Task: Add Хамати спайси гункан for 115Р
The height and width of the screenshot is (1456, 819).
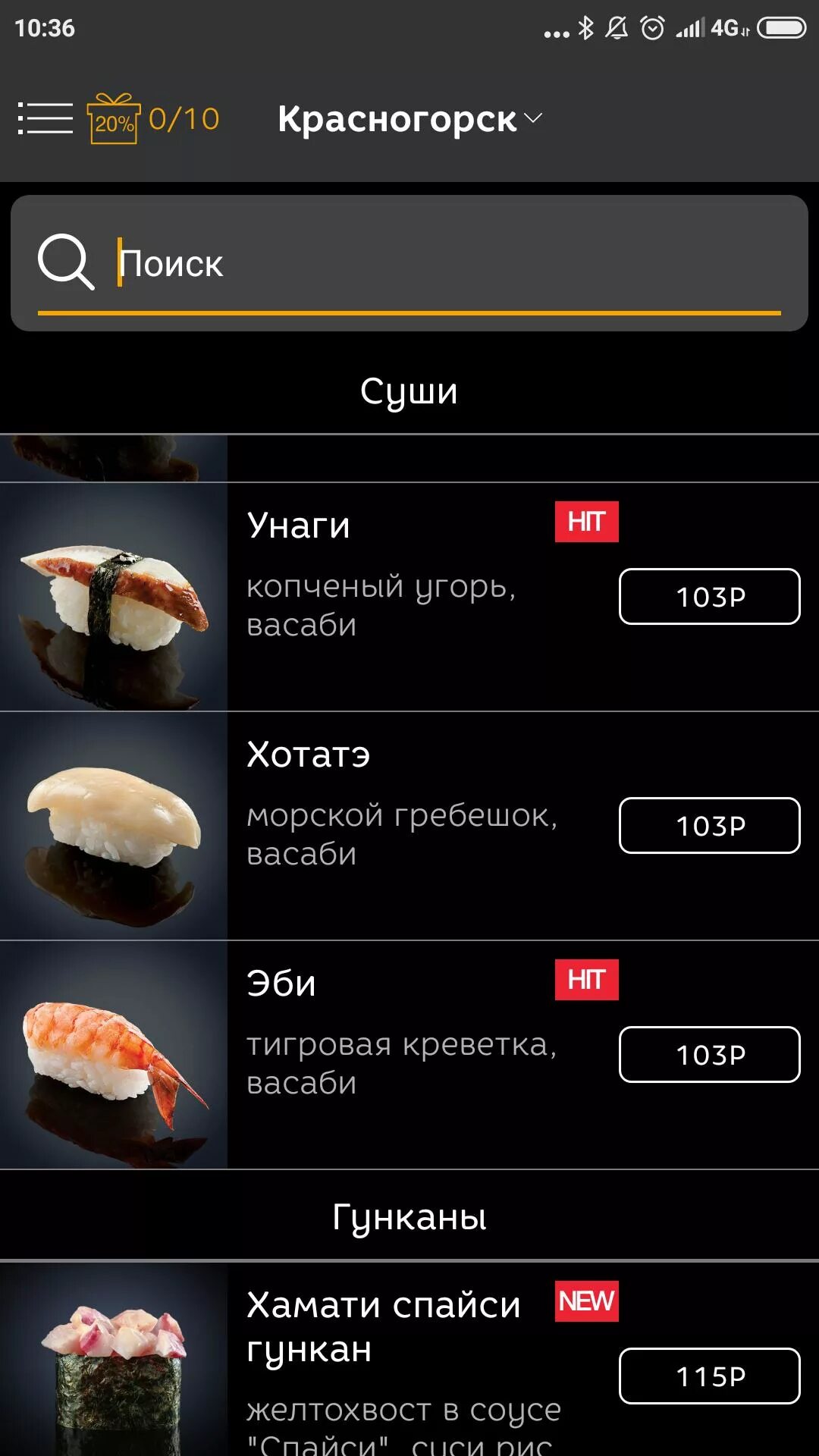Action: (709, 1376)
